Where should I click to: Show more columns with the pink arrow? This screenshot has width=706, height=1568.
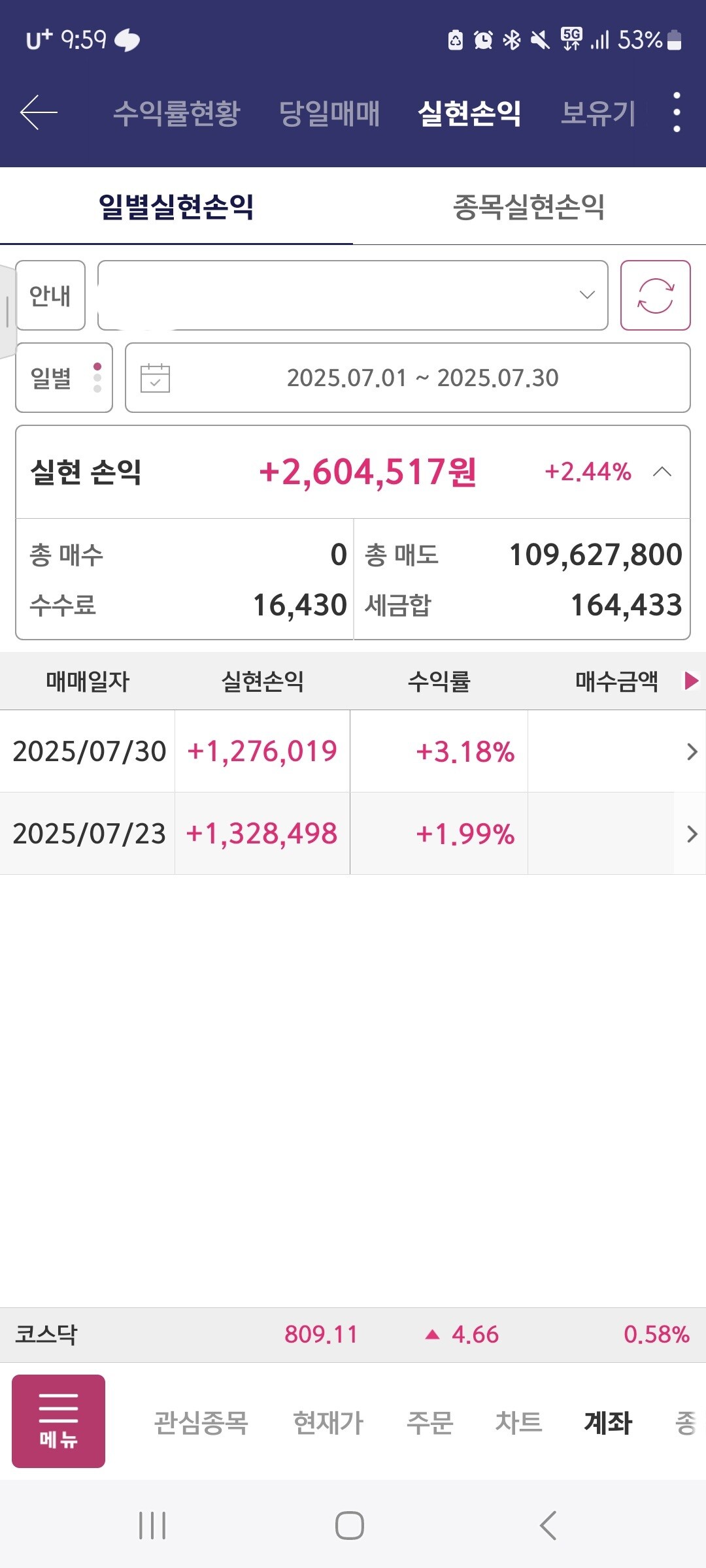pos(691,681)
